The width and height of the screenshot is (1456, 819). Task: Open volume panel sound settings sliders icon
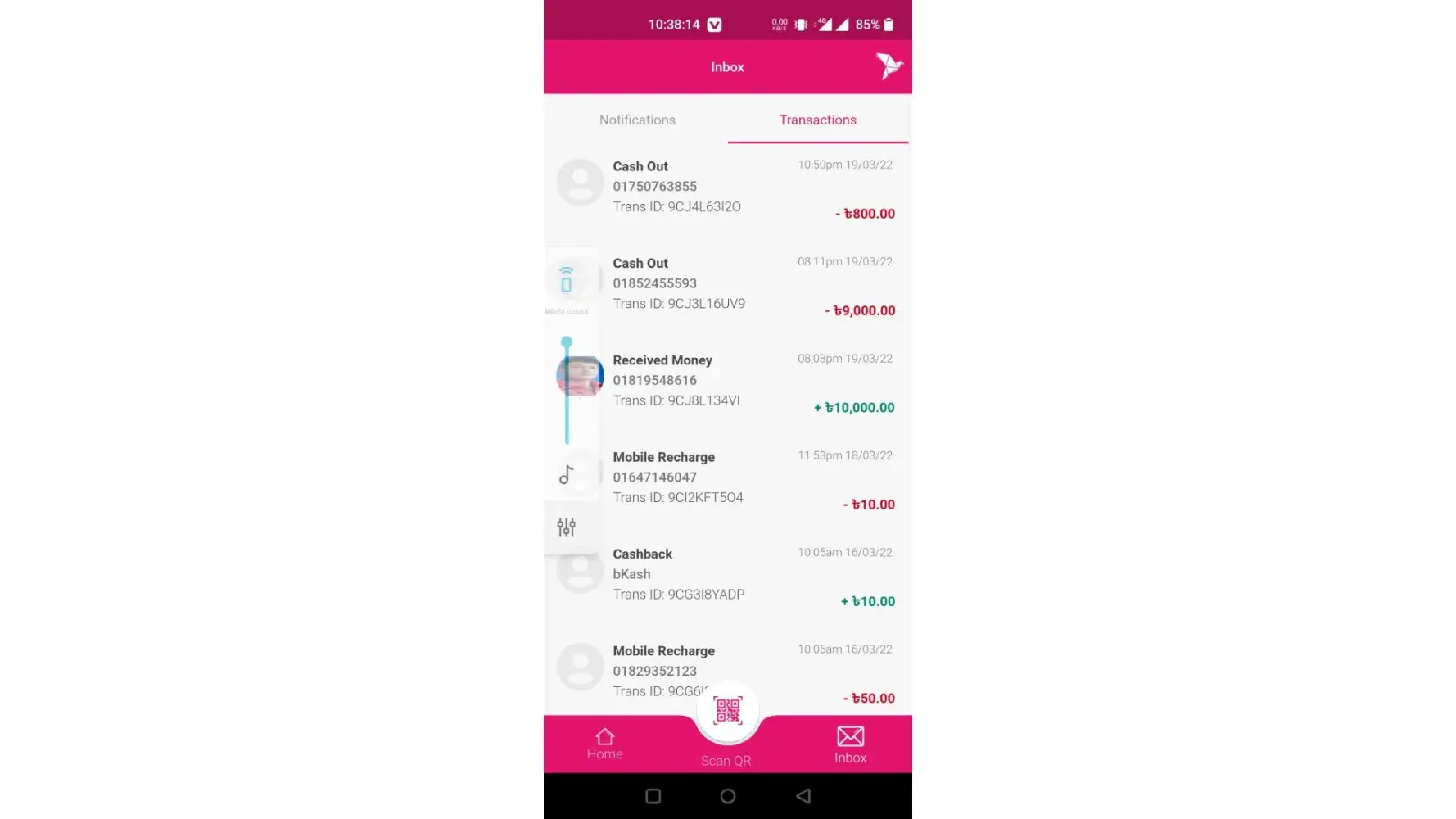pyautogui.click(x=566, y=527)
